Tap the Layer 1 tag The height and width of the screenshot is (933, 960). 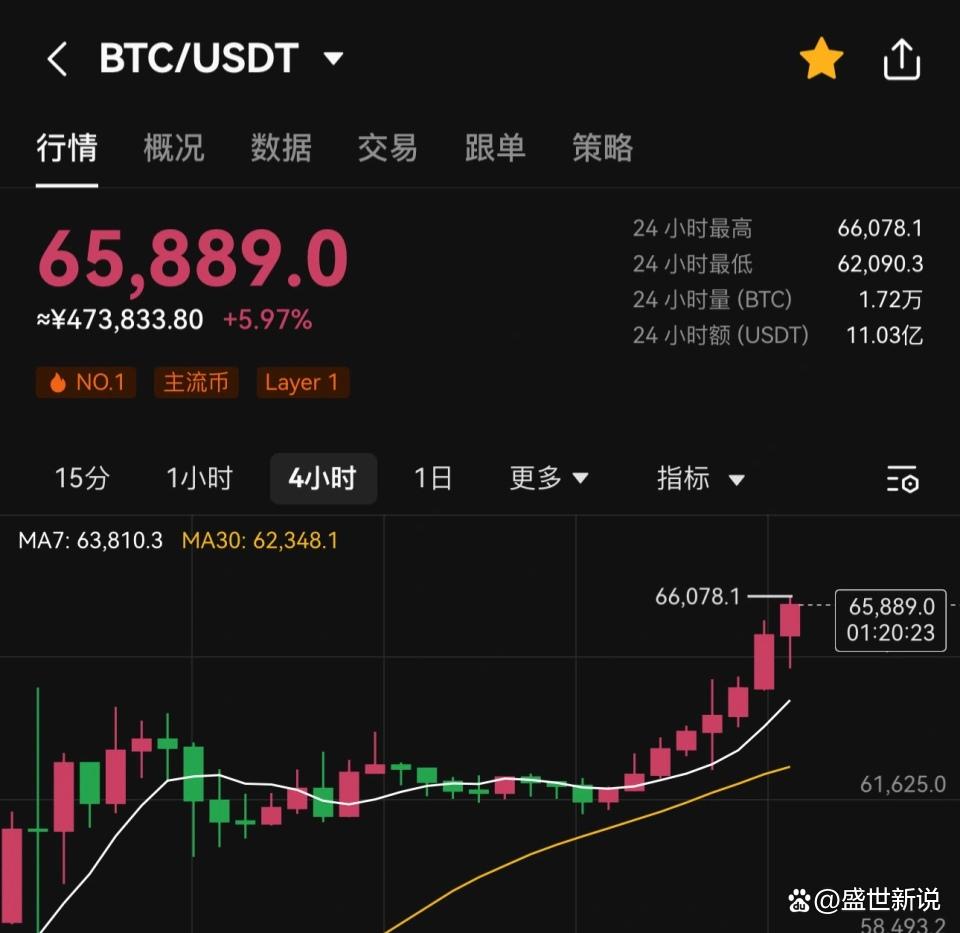point(301,382)
